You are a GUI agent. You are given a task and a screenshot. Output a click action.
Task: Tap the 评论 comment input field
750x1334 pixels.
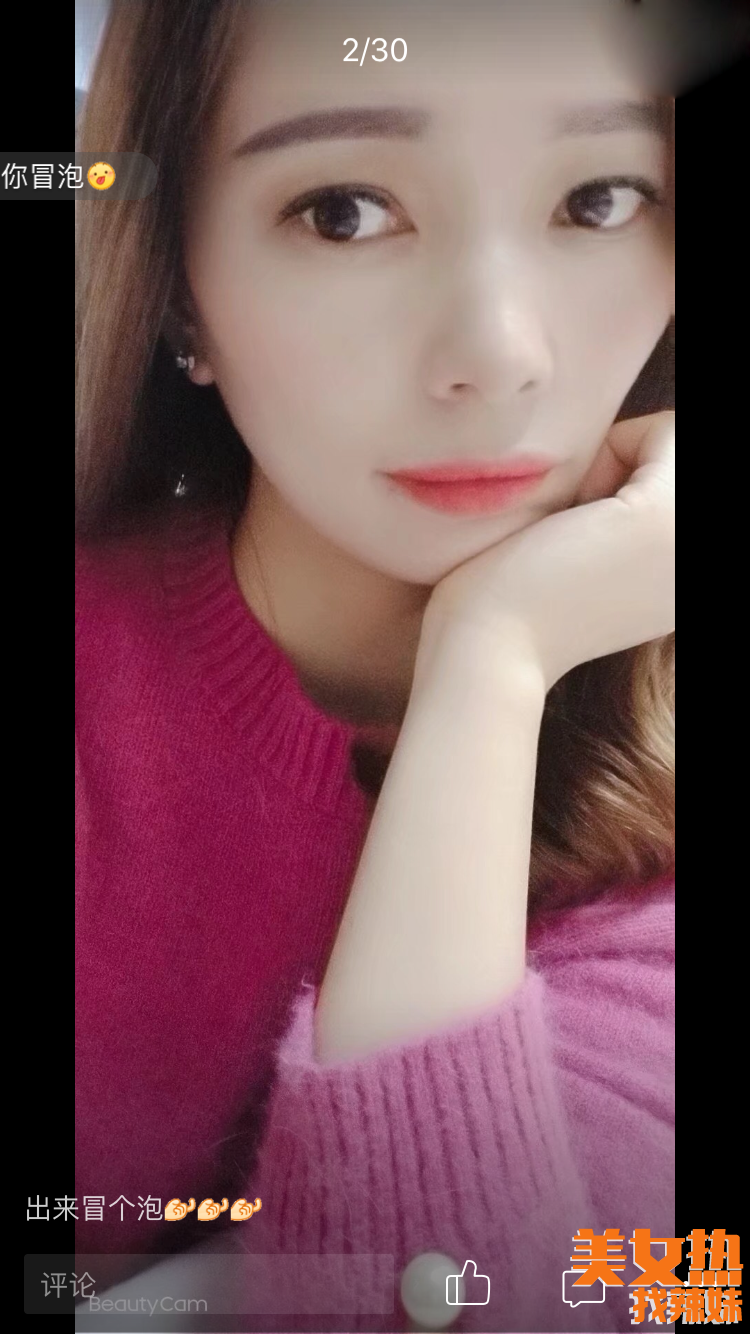[208, 1284]
